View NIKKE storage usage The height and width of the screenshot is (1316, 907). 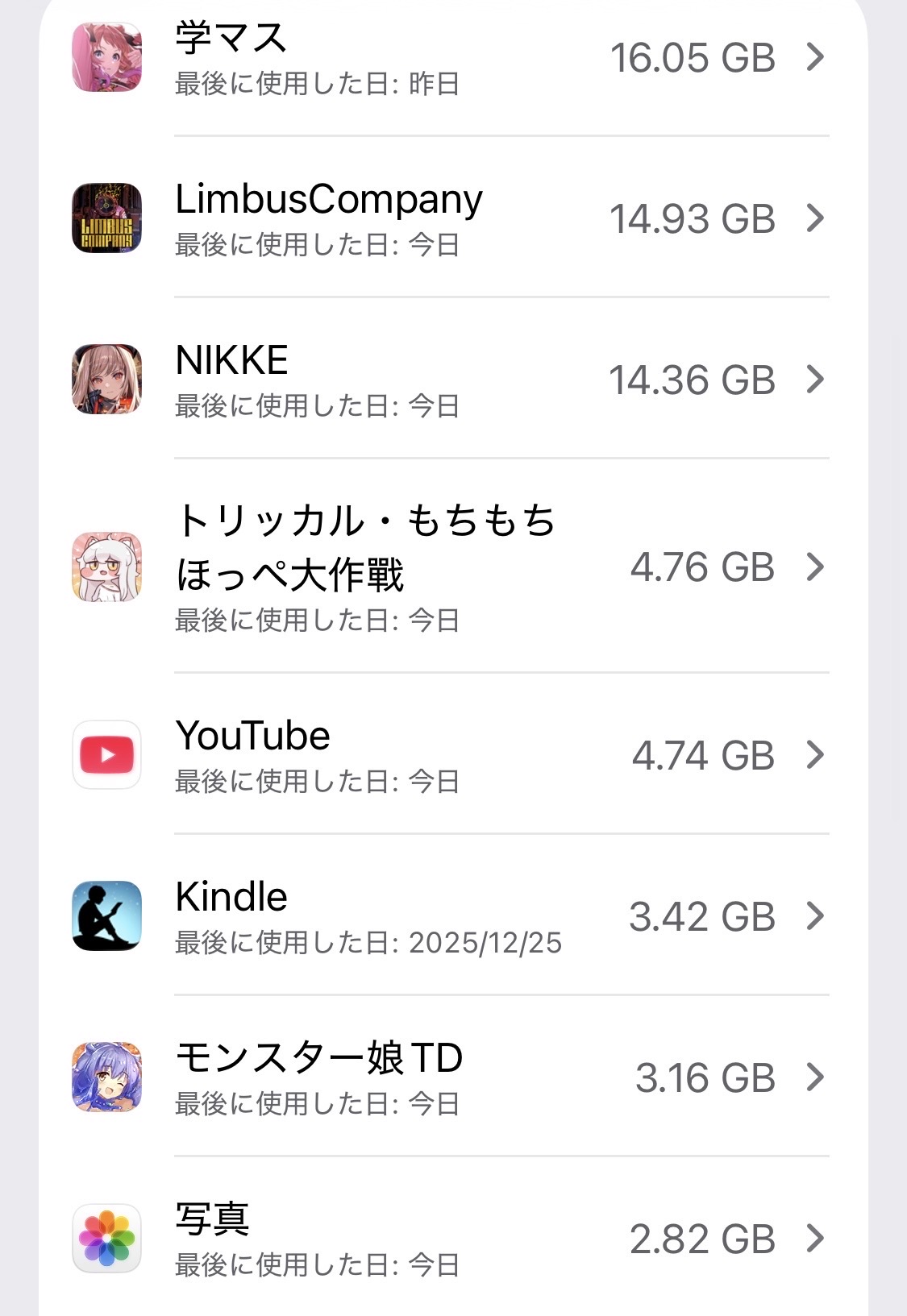(x=451, y=380)
